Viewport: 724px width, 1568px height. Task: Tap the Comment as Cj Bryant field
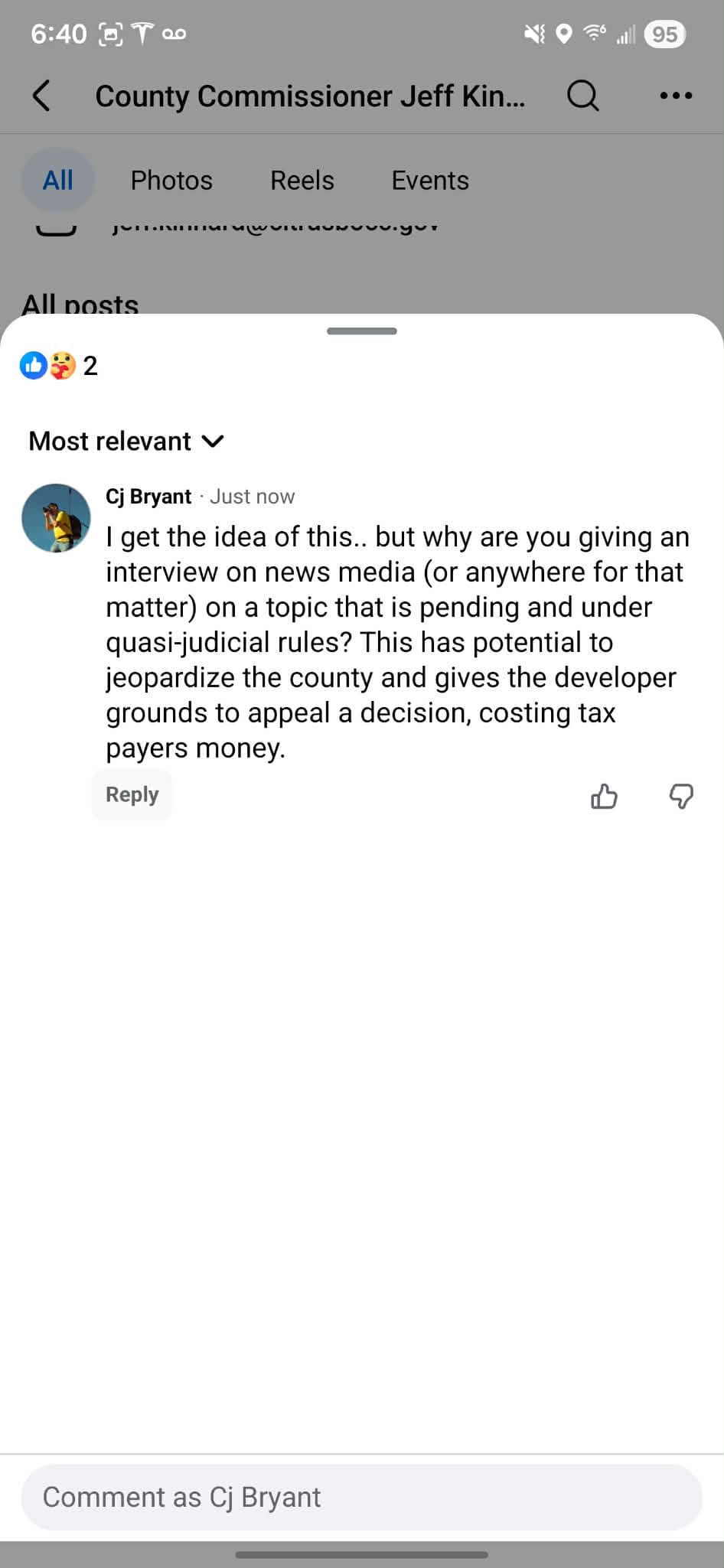(x=361, y=1497)
